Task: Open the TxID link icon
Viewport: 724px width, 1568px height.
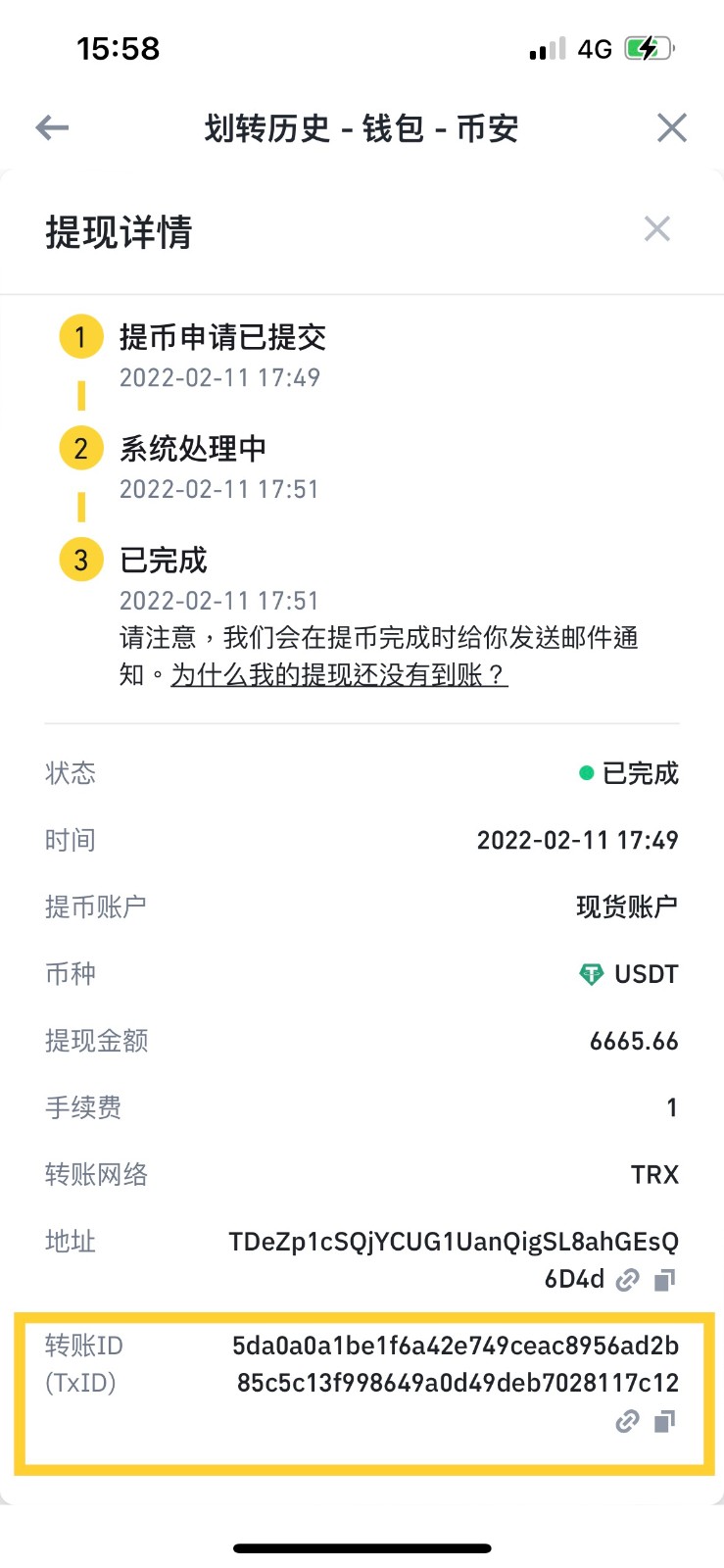Action: pos(628,1421)
